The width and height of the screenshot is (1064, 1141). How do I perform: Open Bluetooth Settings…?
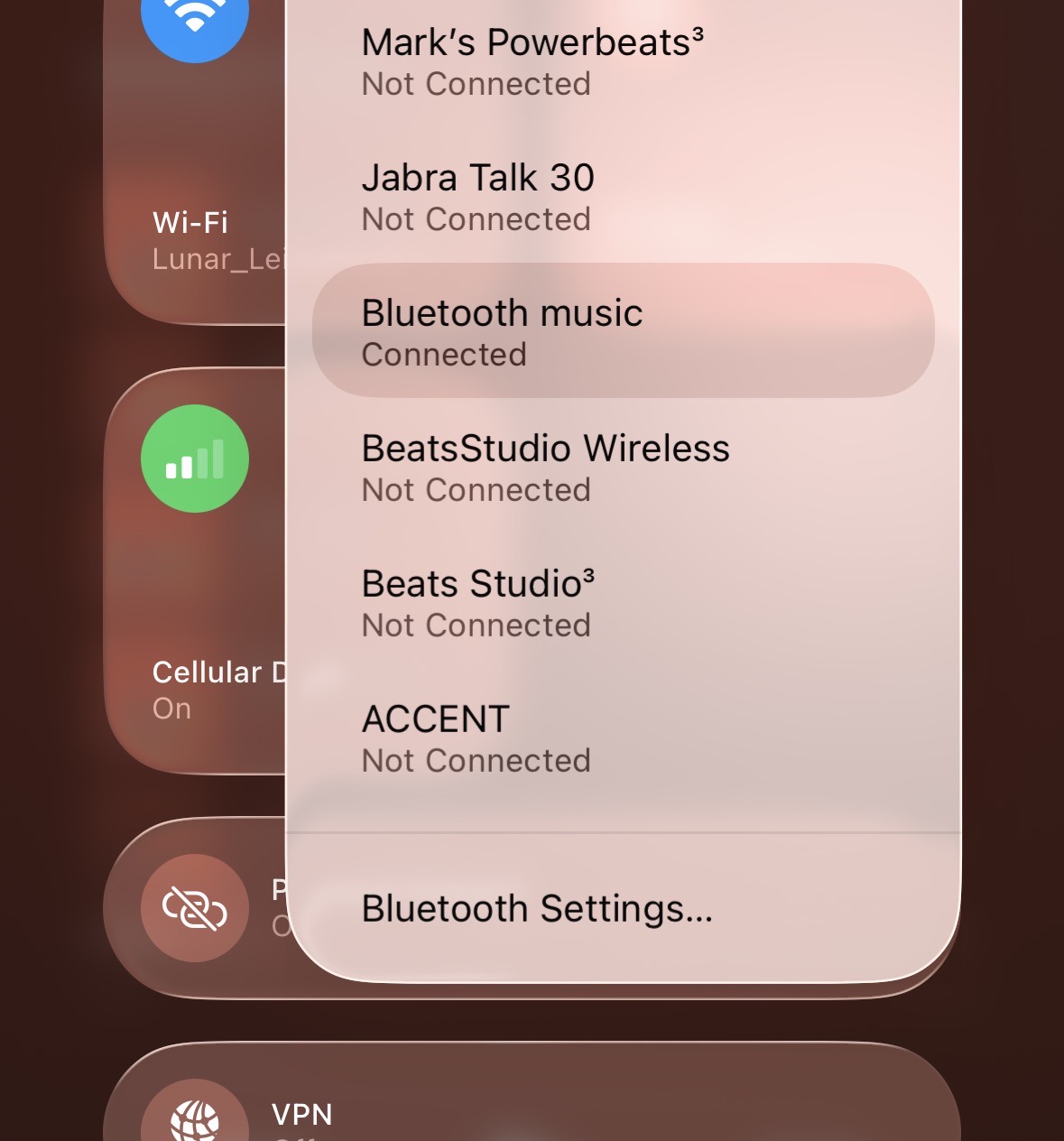(x=537, y=908)
